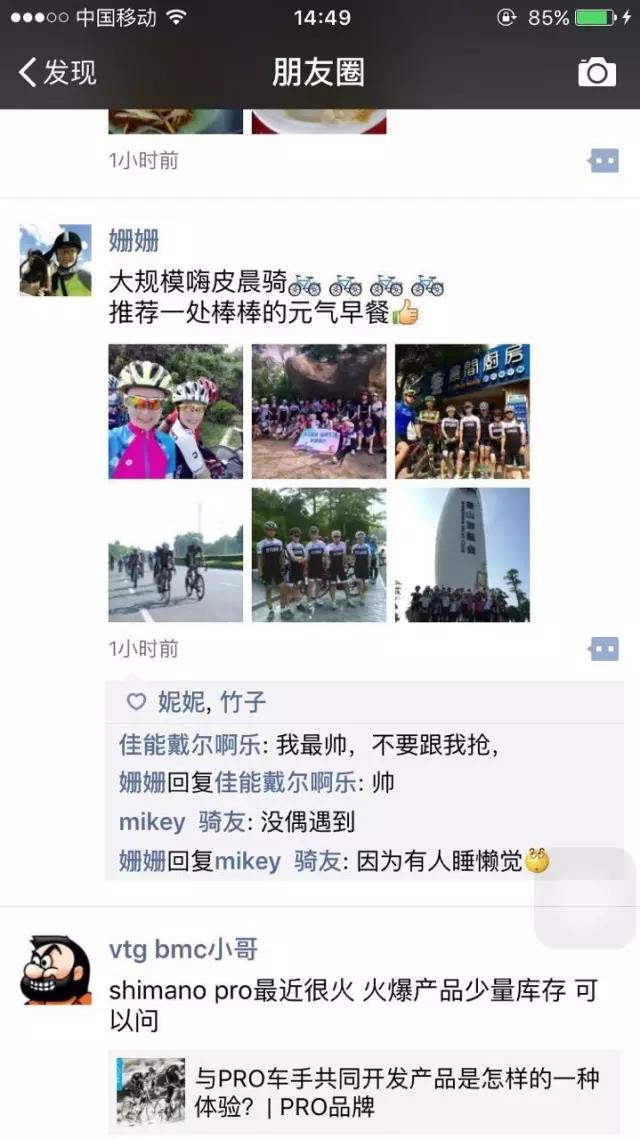The width and height of the screenshot is (640, 1139).
Task: Open the camera to post a moment
Action: (x=597, y=73)
